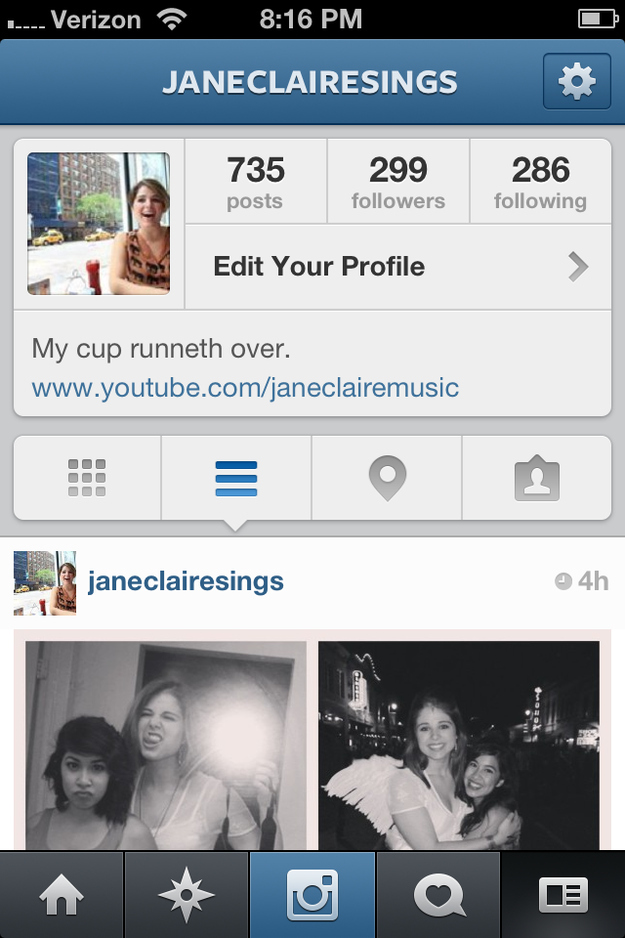Launch the camera tab
The width and height of the screenshot is (625, 938).
coord(312,895)
